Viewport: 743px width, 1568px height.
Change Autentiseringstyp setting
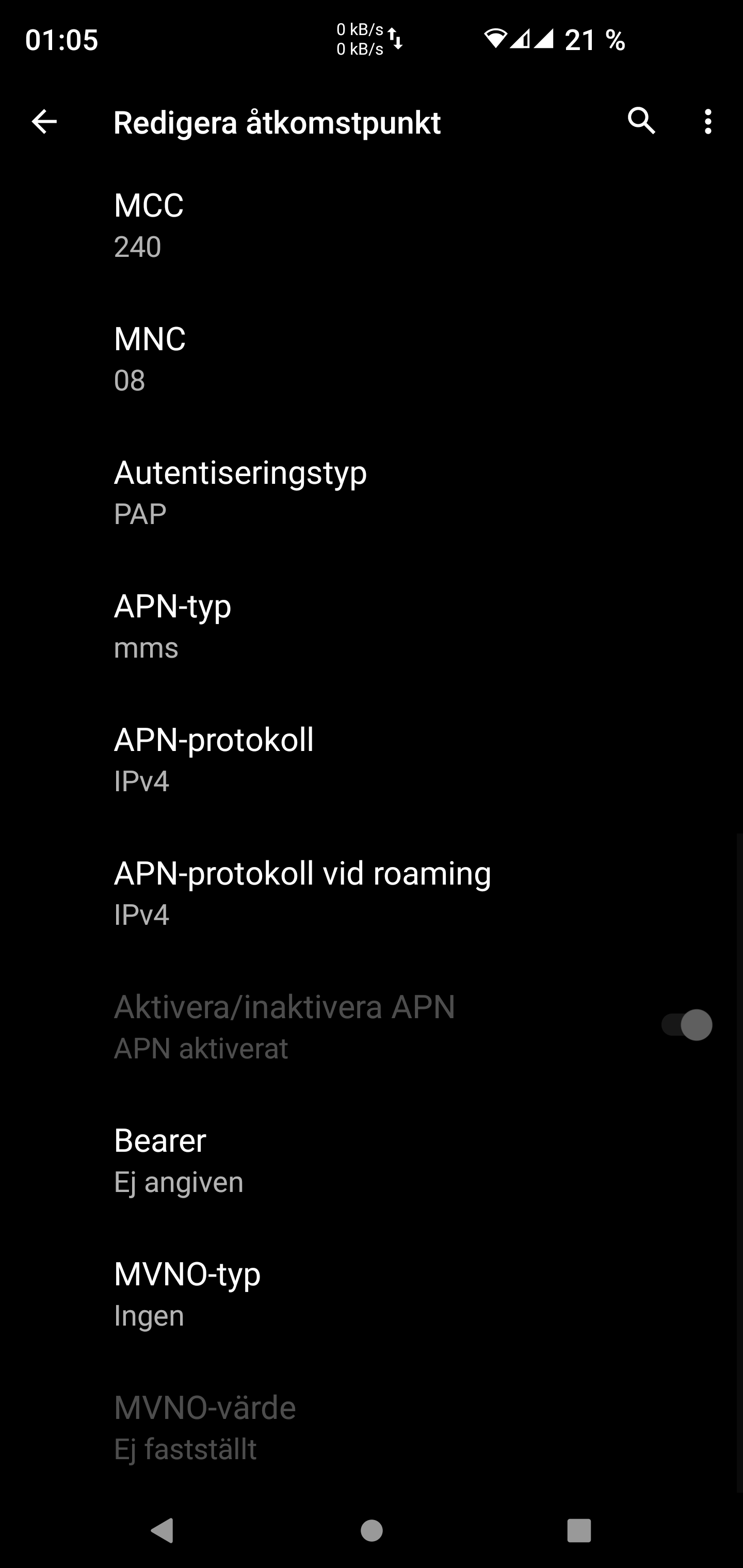[372, 493]
